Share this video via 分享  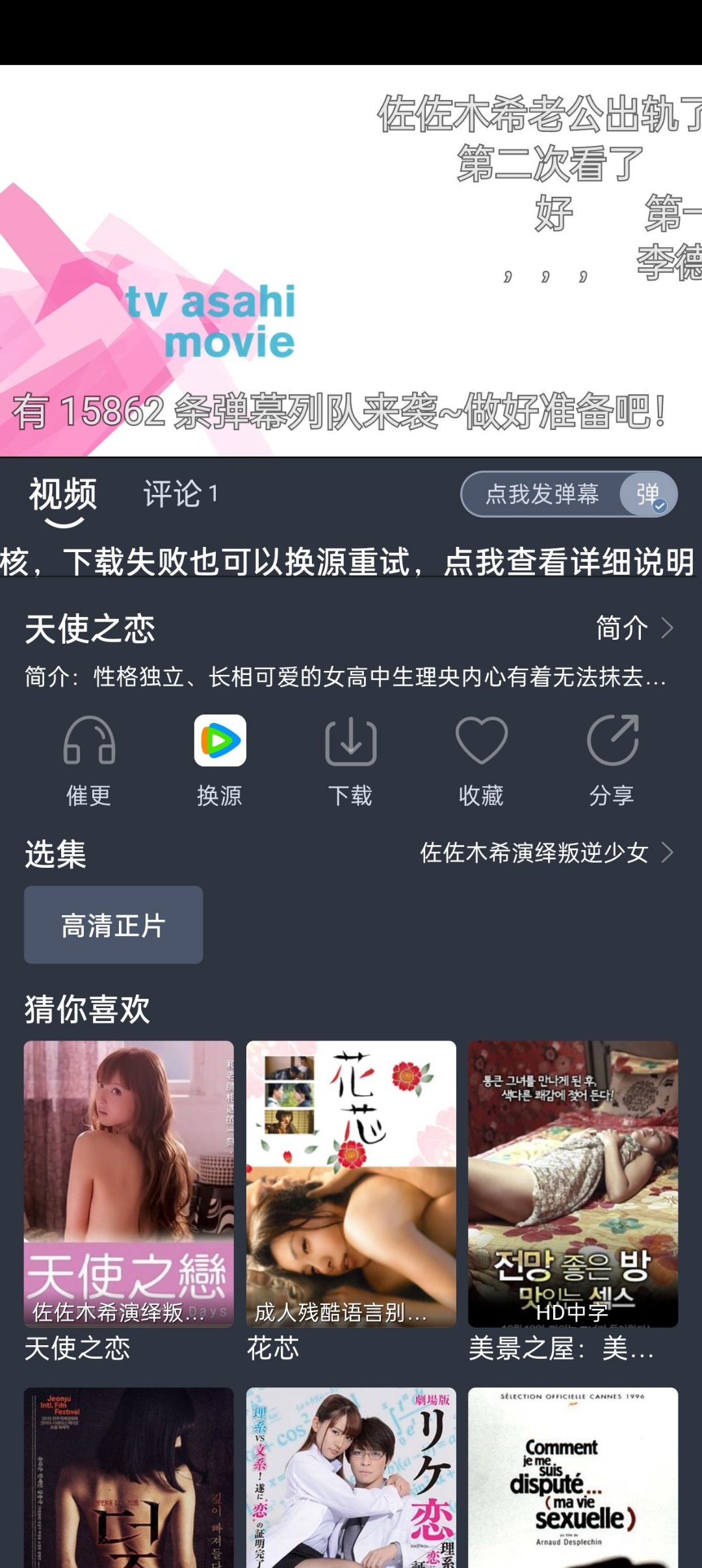(x=612, y=759)
